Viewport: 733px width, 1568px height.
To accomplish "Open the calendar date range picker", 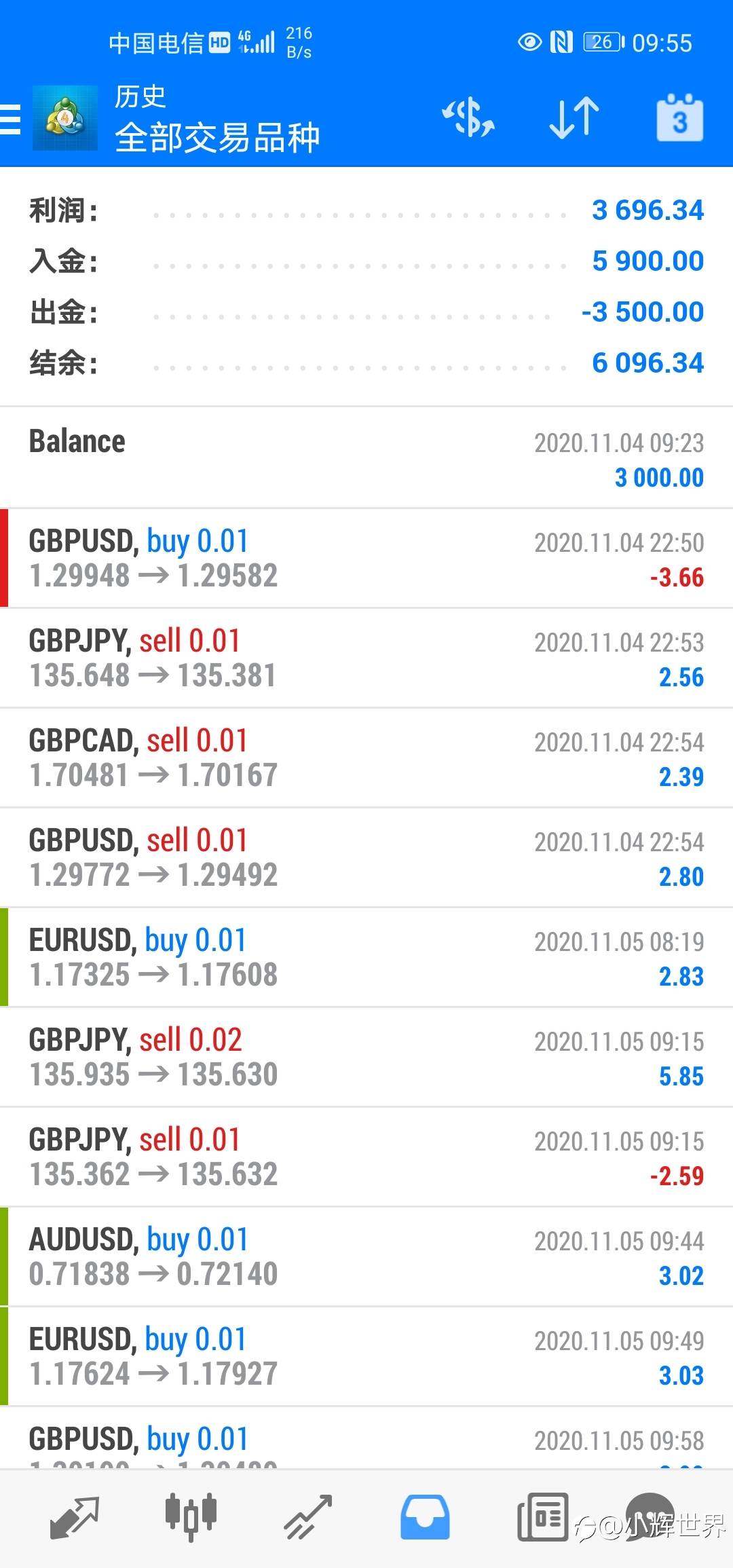I will coord(679,118).
